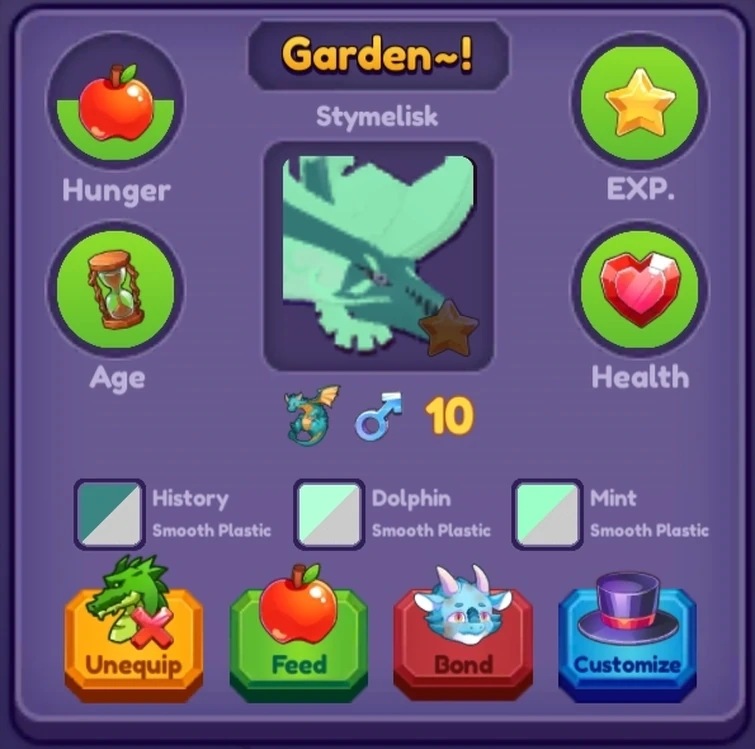Select the Mint color swatch
The width and height of the screenshot is (755, 749).
pos(547,514)
